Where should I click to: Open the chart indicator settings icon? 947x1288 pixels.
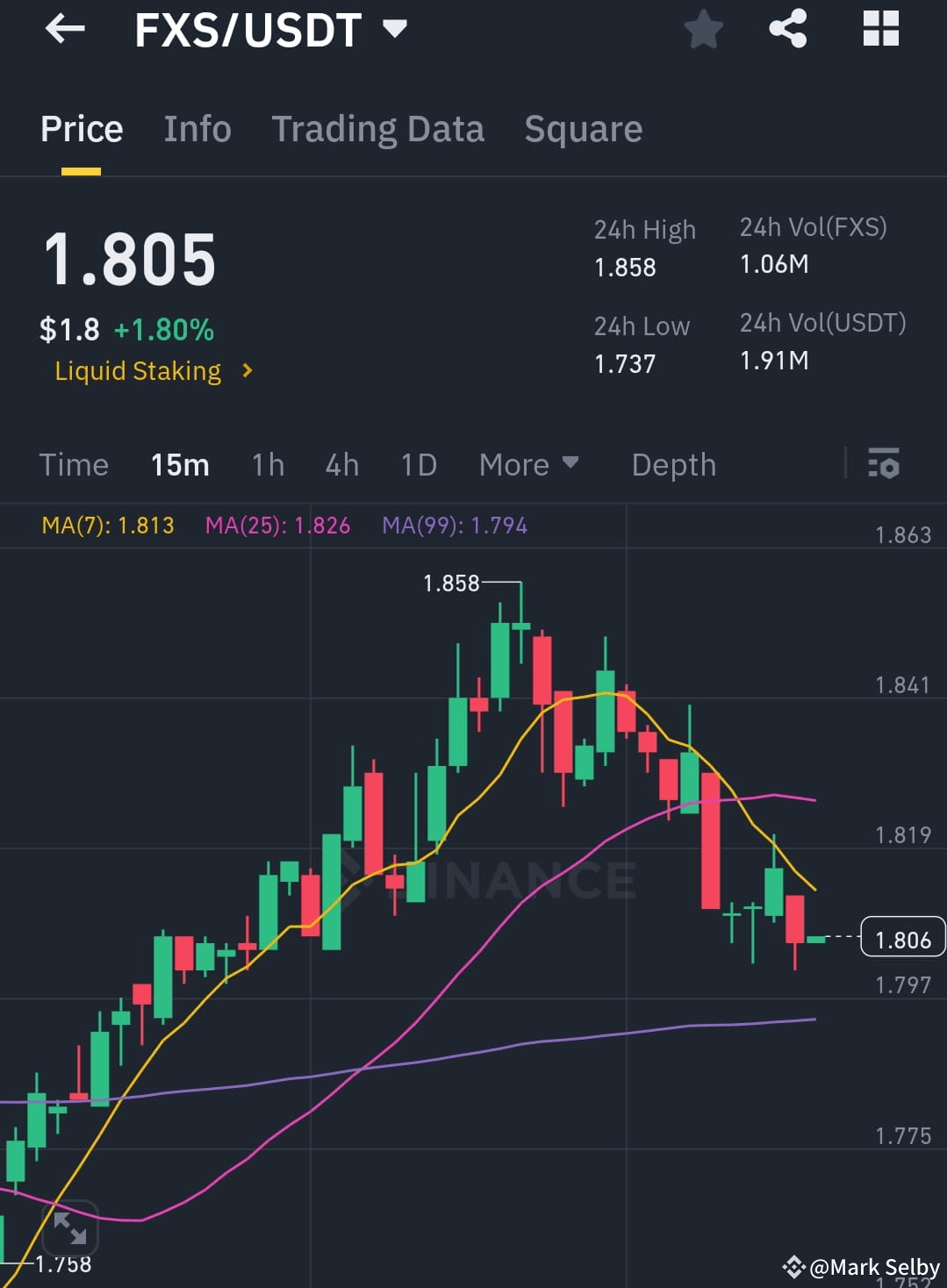(884, 465)
